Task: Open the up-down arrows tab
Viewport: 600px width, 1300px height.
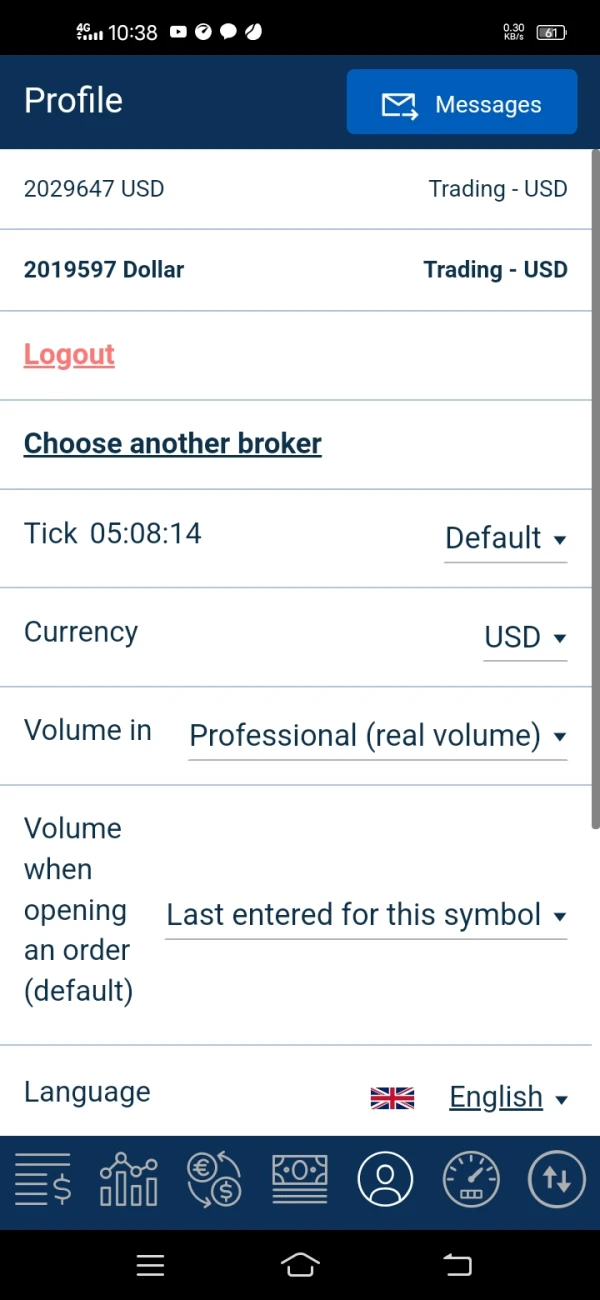Action: (x=557, y=1181)
